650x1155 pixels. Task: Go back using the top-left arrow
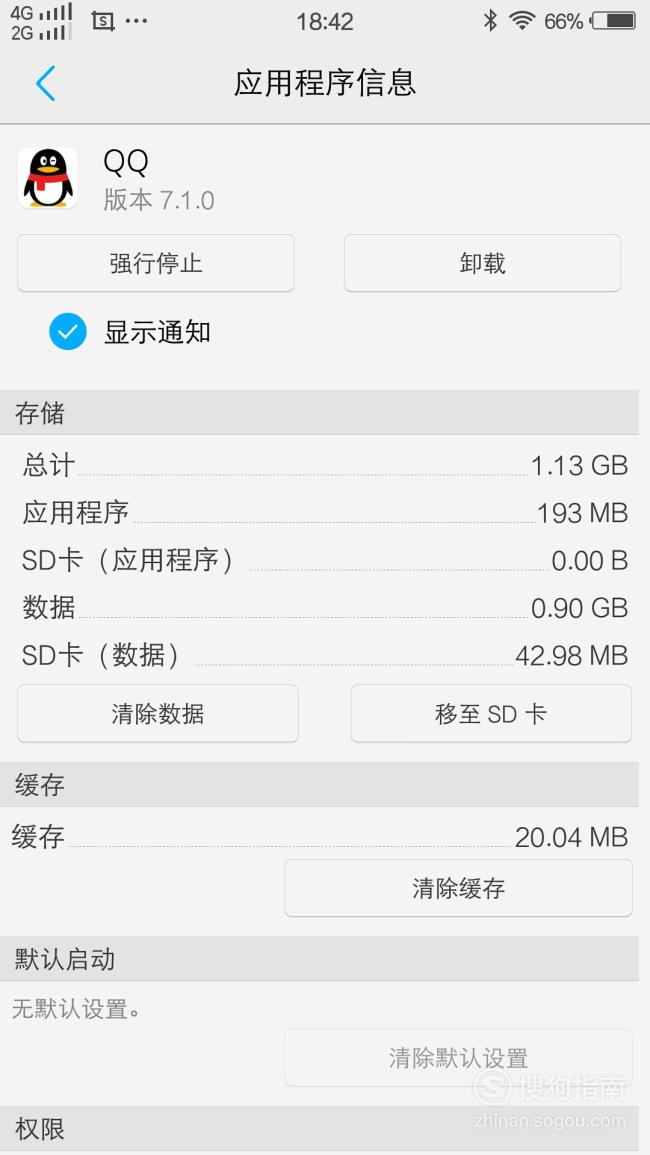46,82
